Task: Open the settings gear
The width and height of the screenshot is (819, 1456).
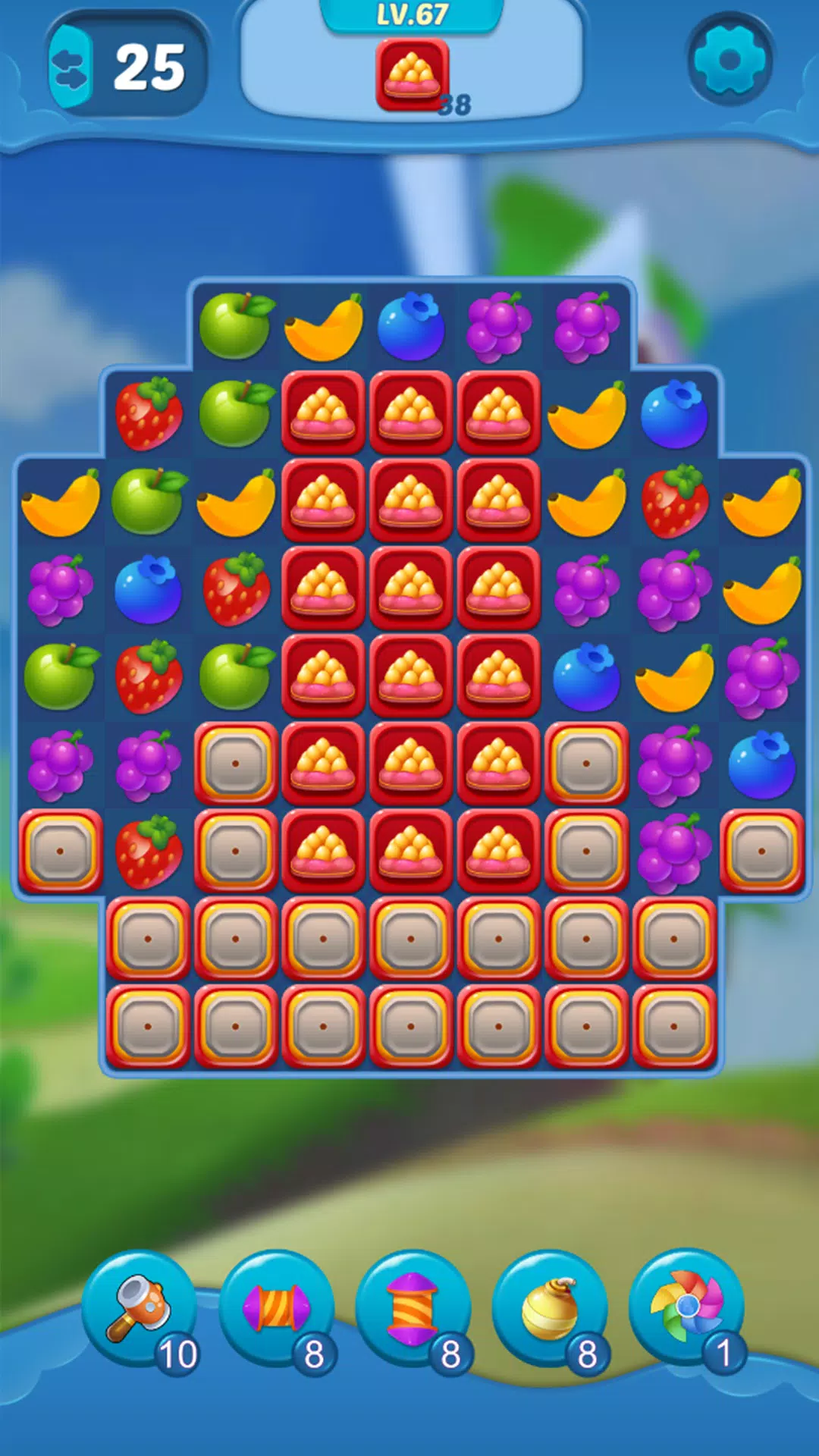Action: pyautogui.click(x=730, y=61)
